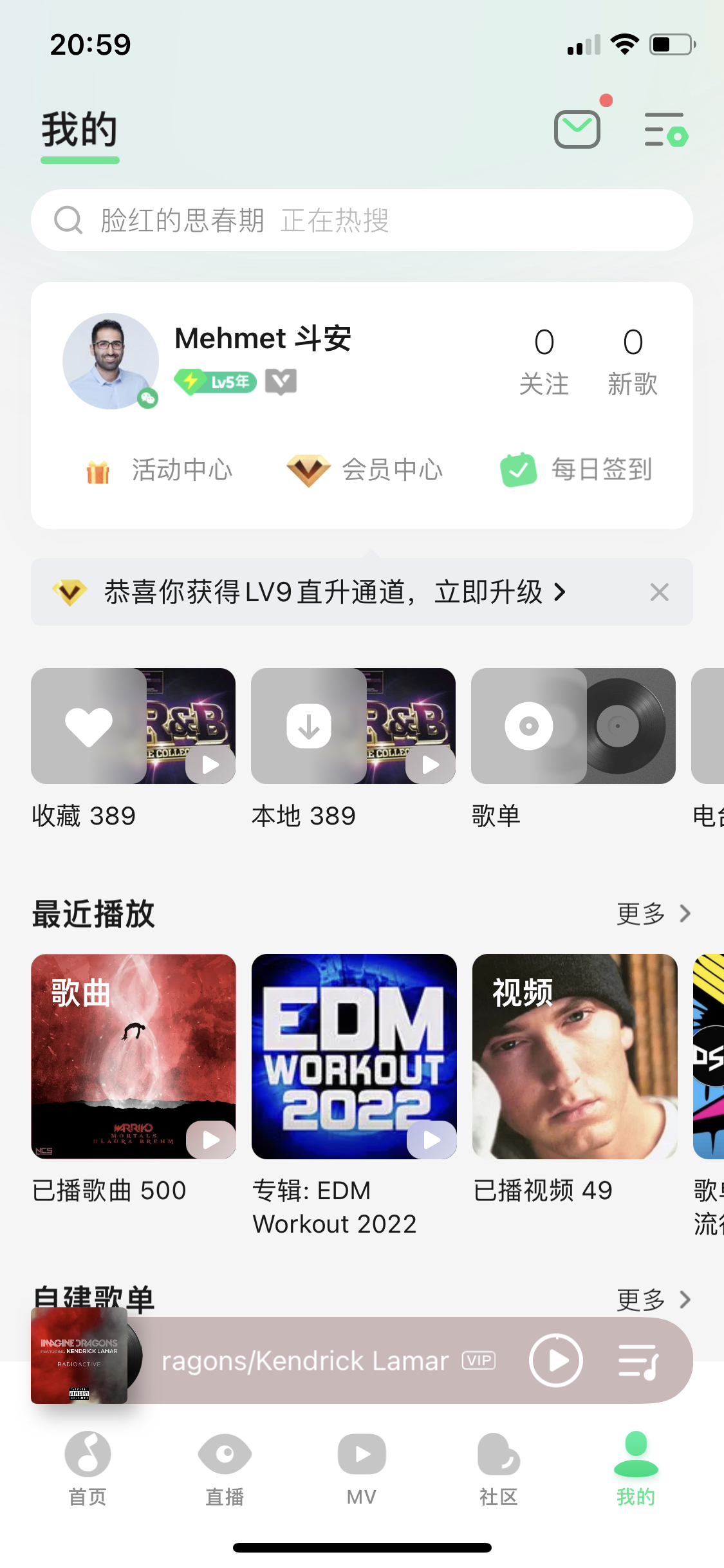Open 已播视频 49 played videos
This screenshot has width=724, height=1568.
click(x=575, y=1056)
